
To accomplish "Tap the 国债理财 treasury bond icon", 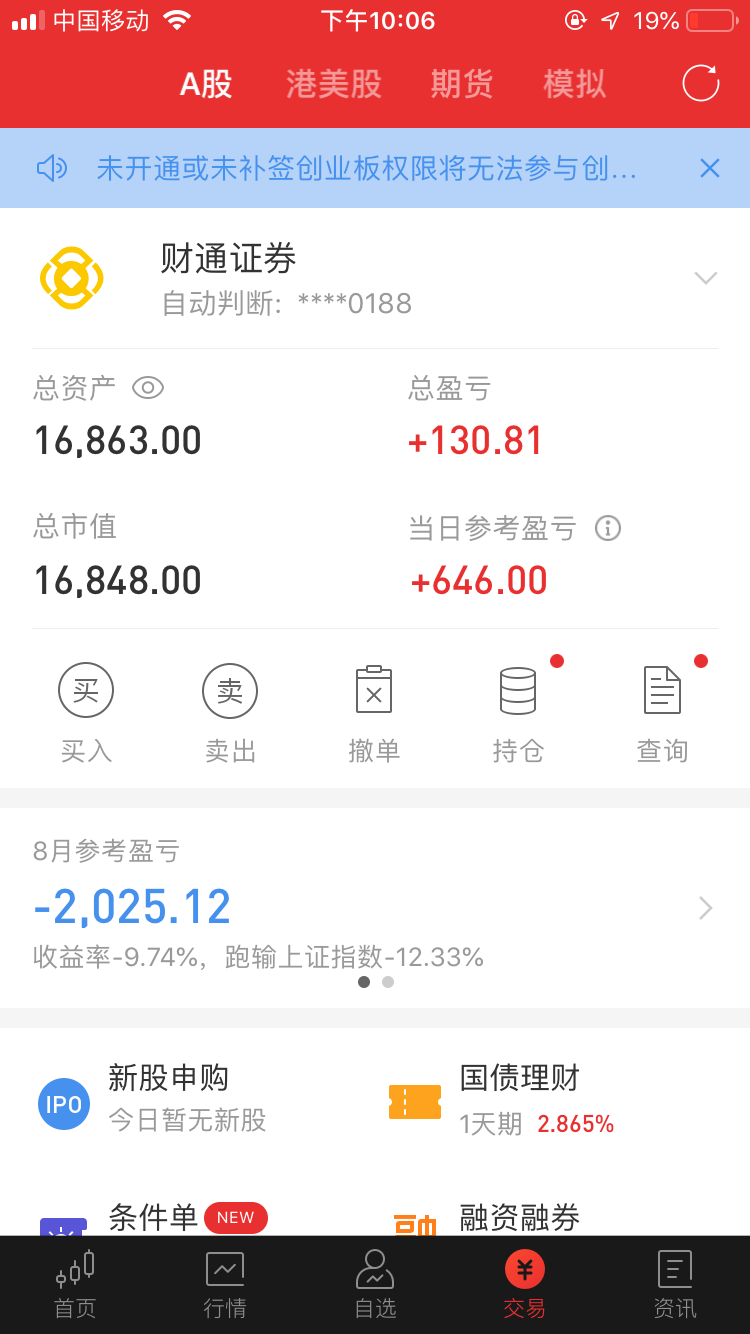I will point(415,1101).
